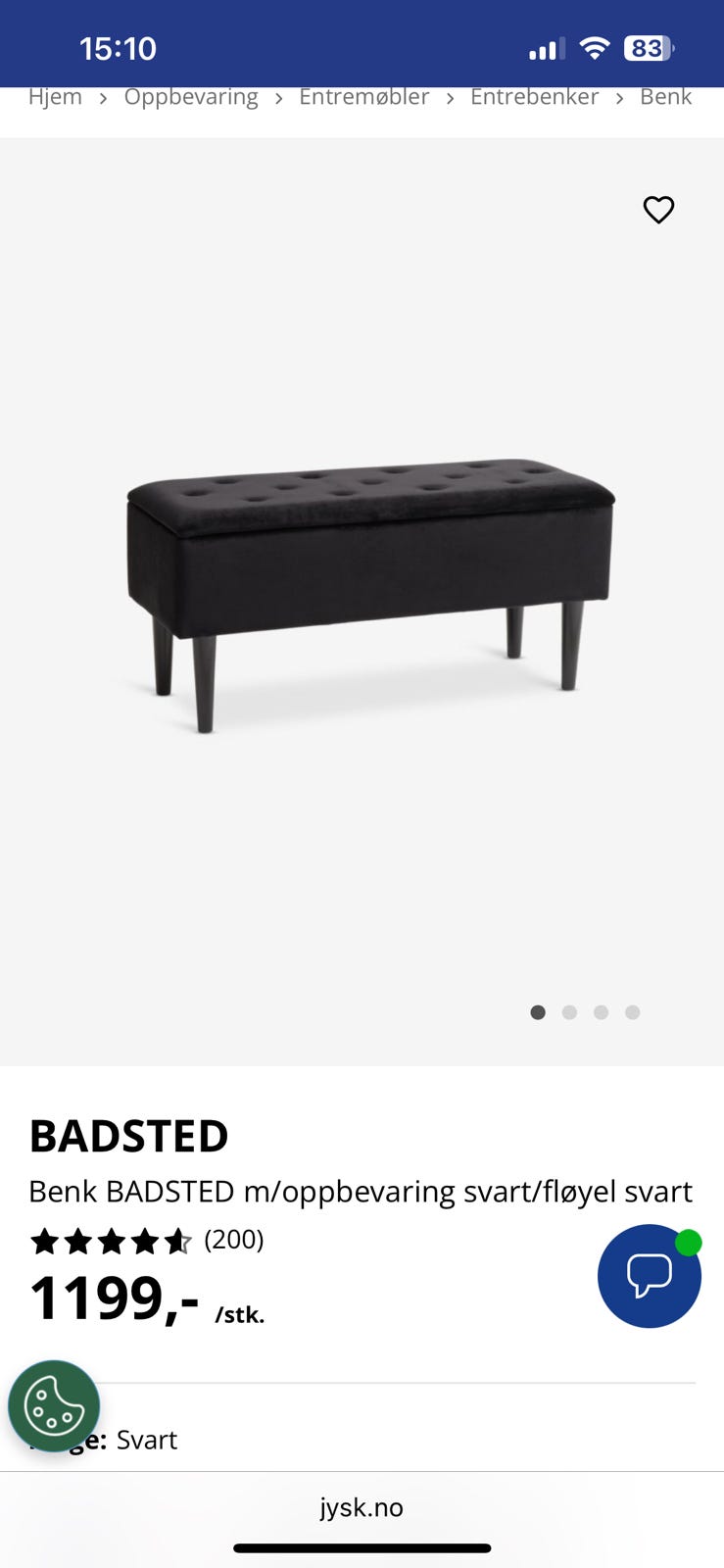
Task: Open the BADSTED bench product image
Action: 370,594
